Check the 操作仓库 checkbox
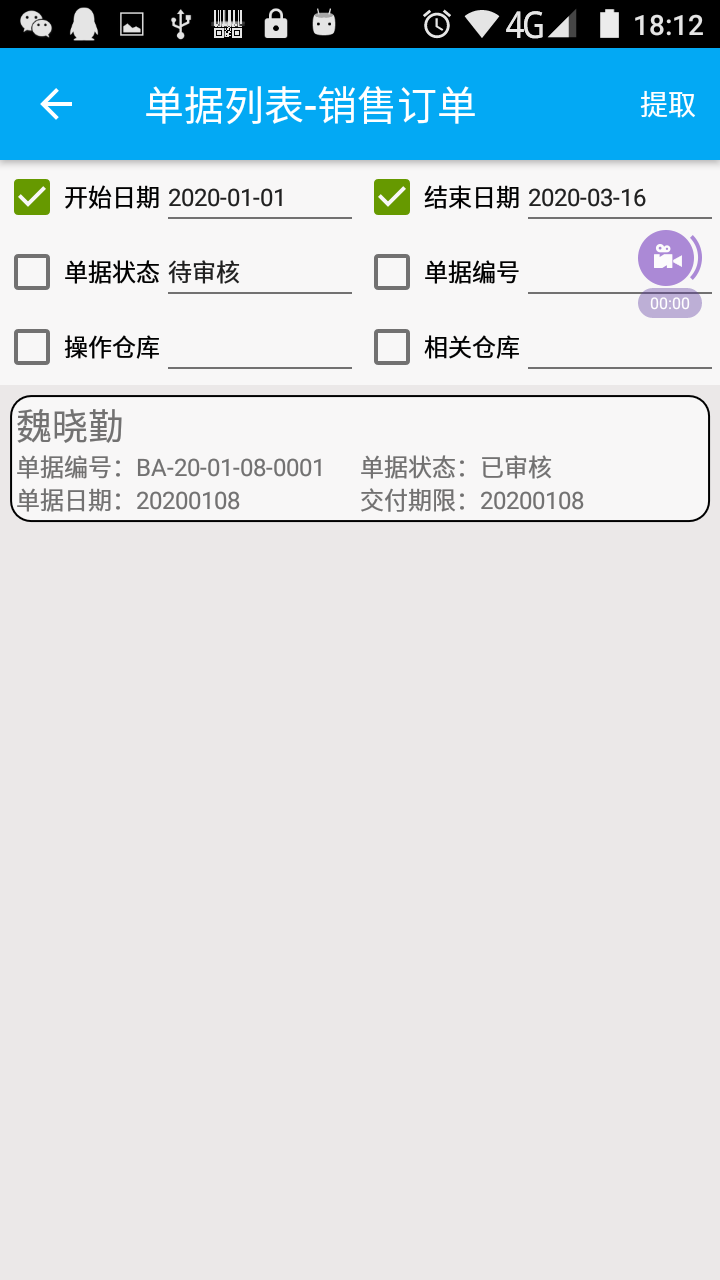This screenshot has width=720, height=1280. click(x=32, y=347)
